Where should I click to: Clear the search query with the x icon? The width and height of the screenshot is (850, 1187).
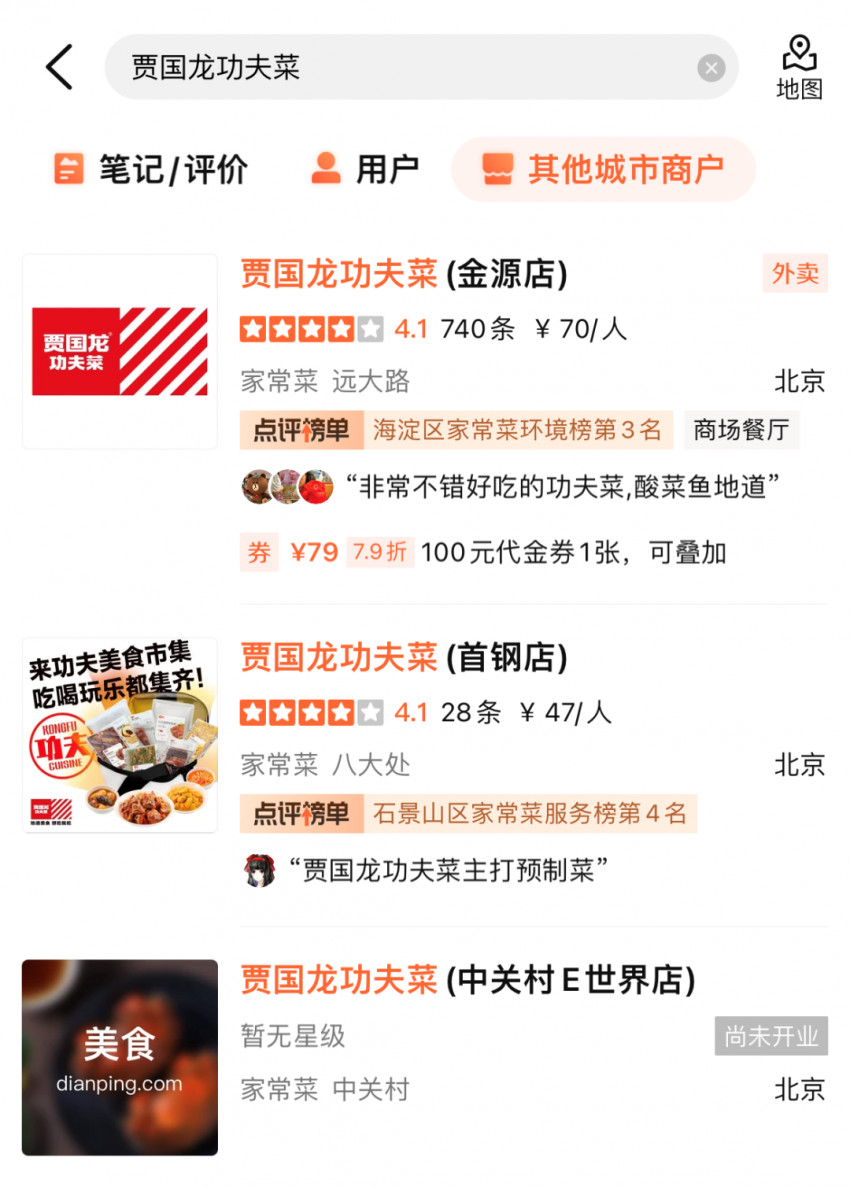point(711,67)
